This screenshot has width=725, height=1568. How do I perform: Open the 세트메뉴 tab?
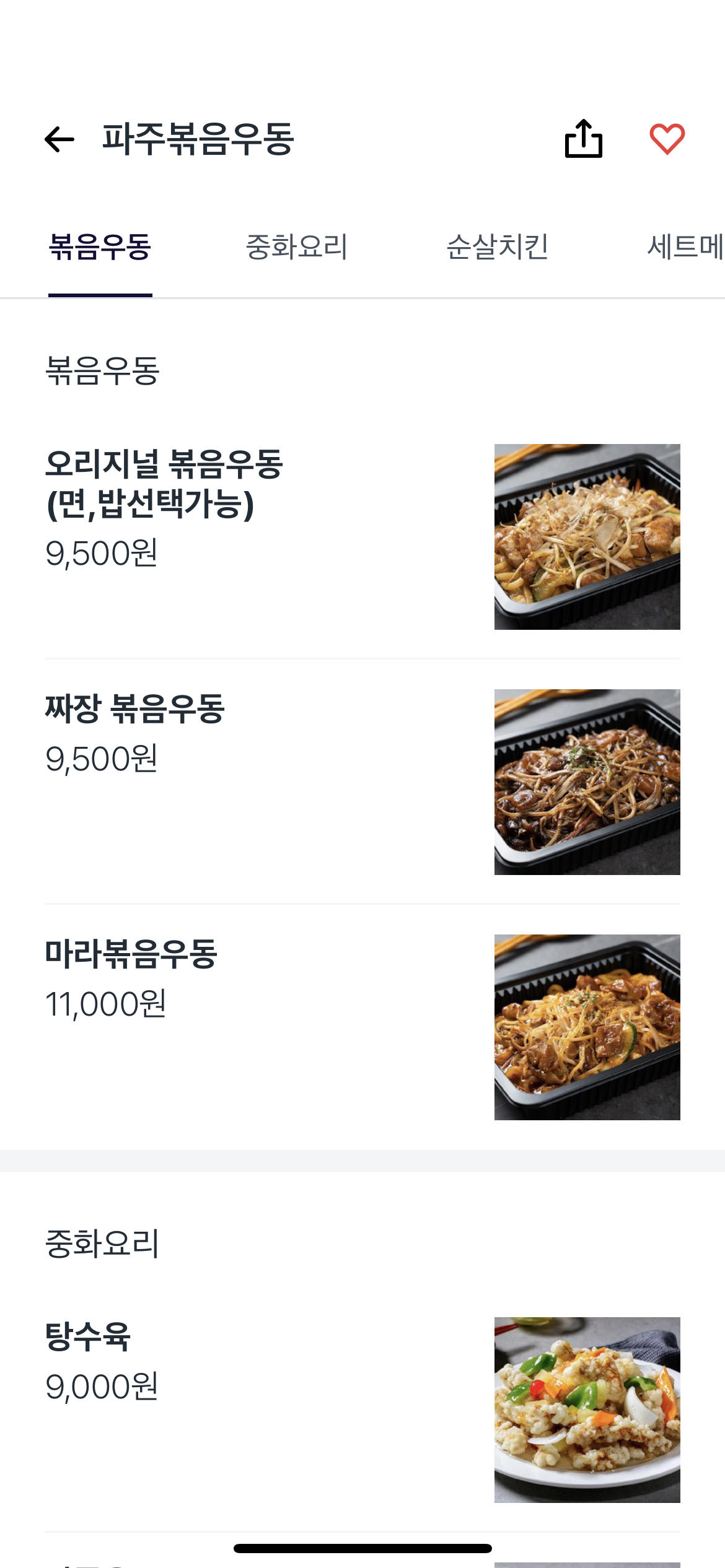point(685,247)
